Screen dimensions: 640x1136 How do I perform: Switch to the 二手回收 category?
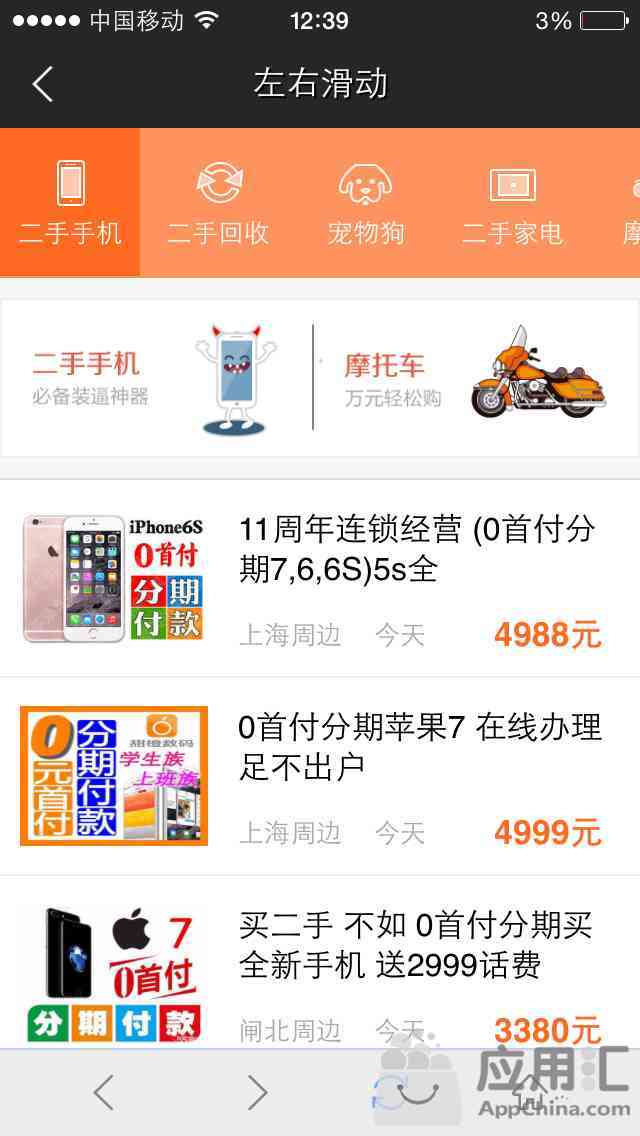[218, 204]
